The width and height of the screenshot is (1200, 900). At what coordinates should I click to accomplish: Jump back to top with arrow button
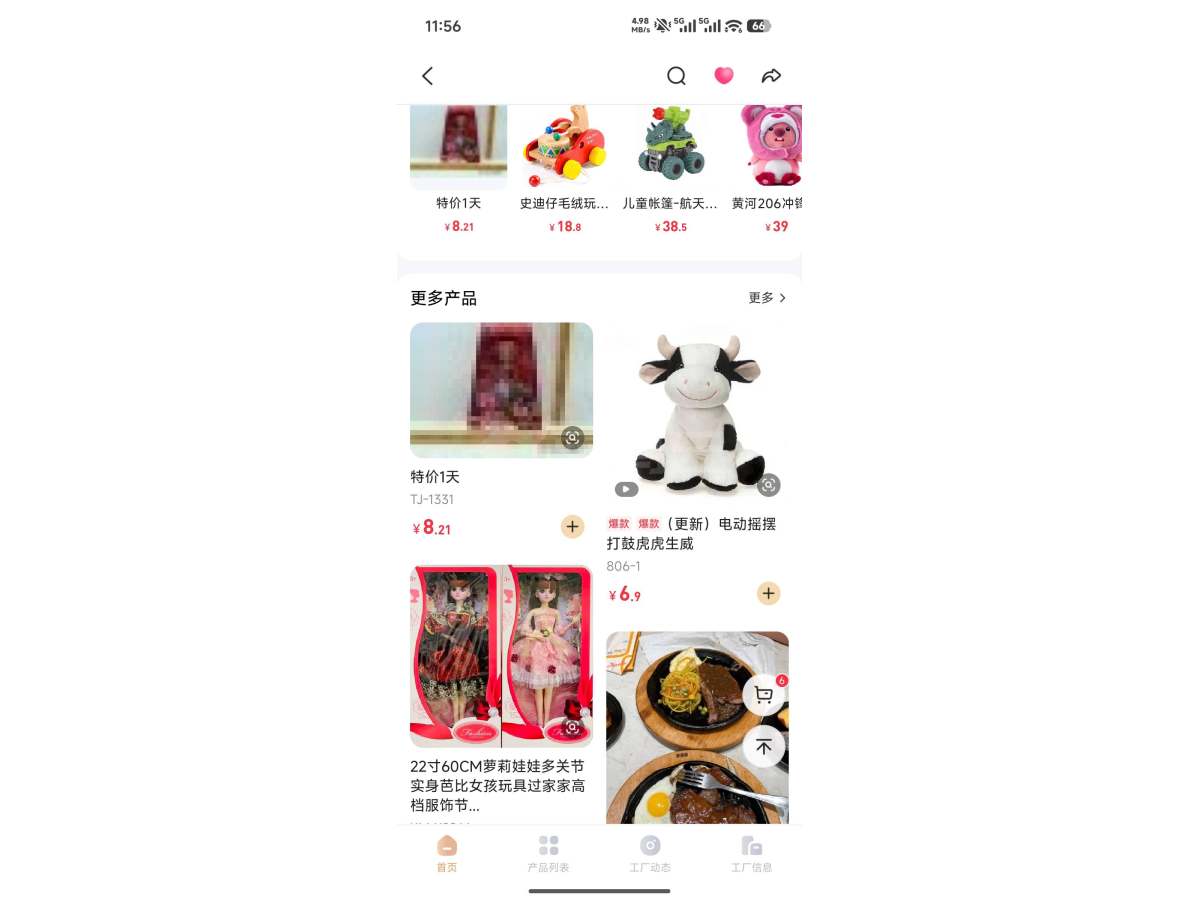(x=764, y=746)
